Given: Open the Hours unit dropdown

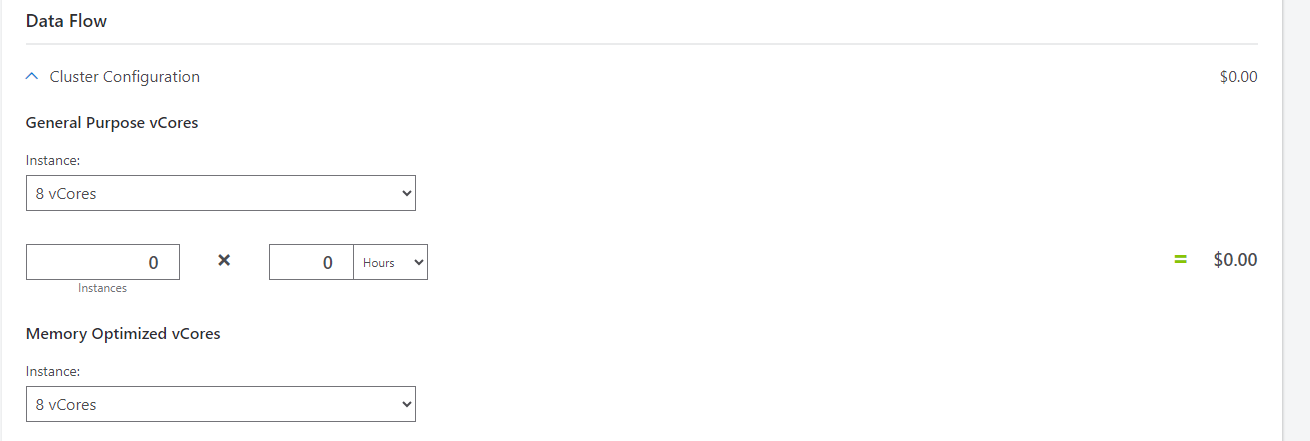Looking at the screenshot, I should (390, 262).
